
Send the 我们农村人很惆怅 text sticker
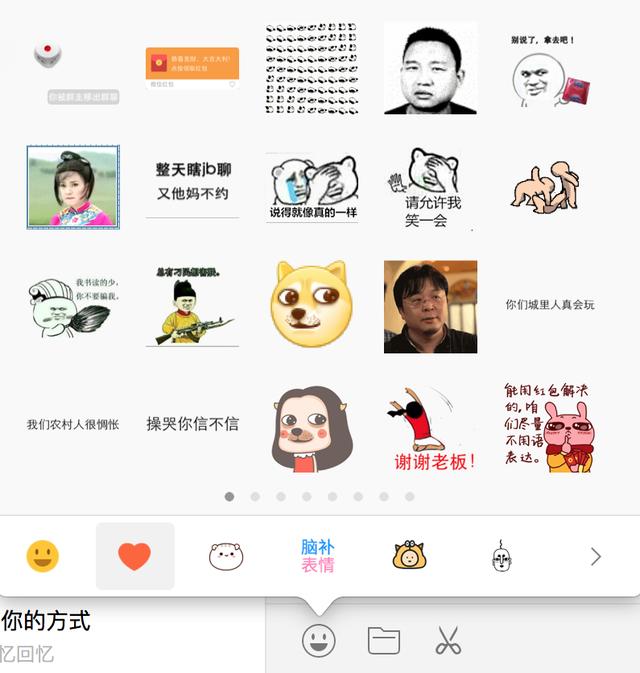(x=73, y=424)
